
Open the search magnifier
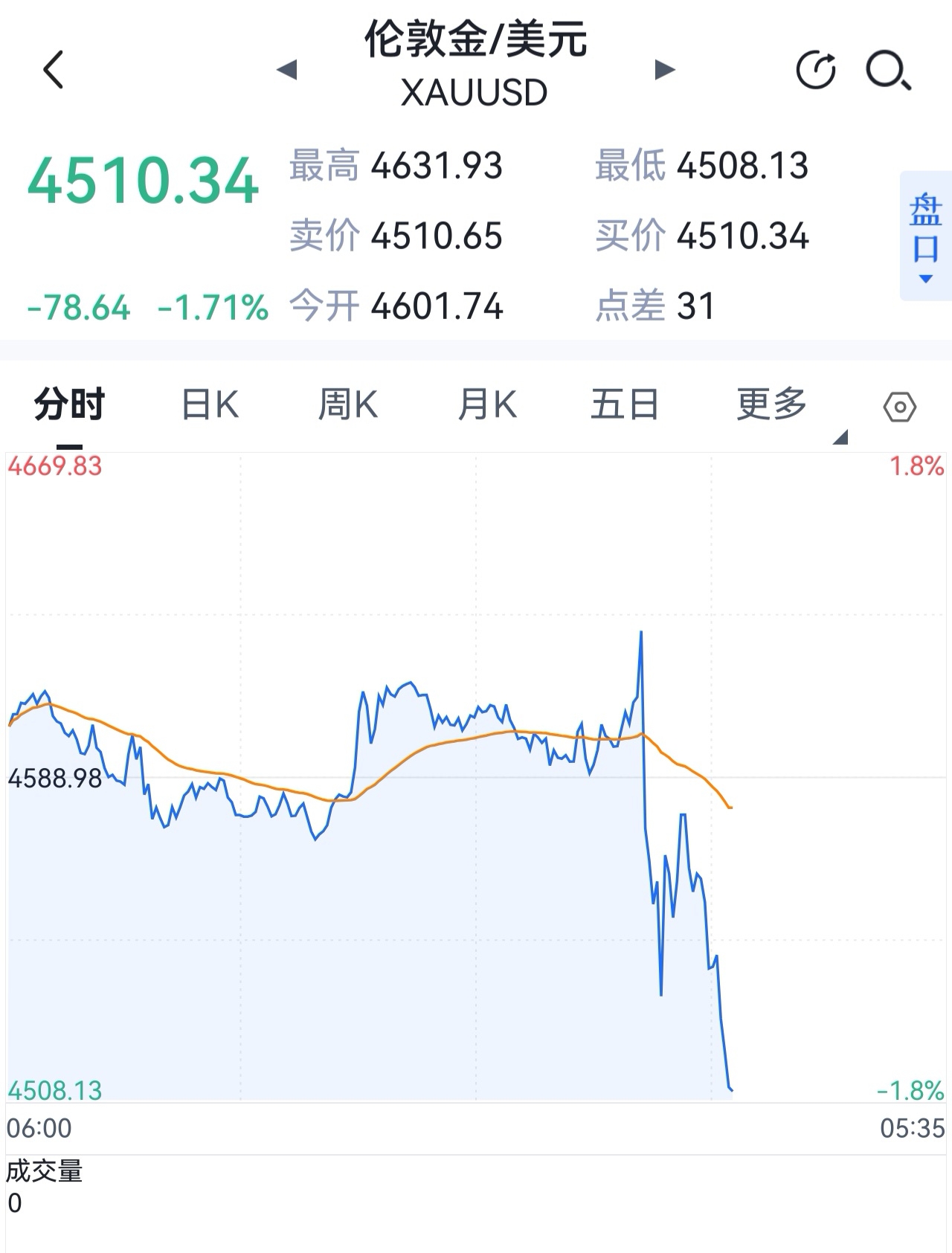click(x=888, y=71)
